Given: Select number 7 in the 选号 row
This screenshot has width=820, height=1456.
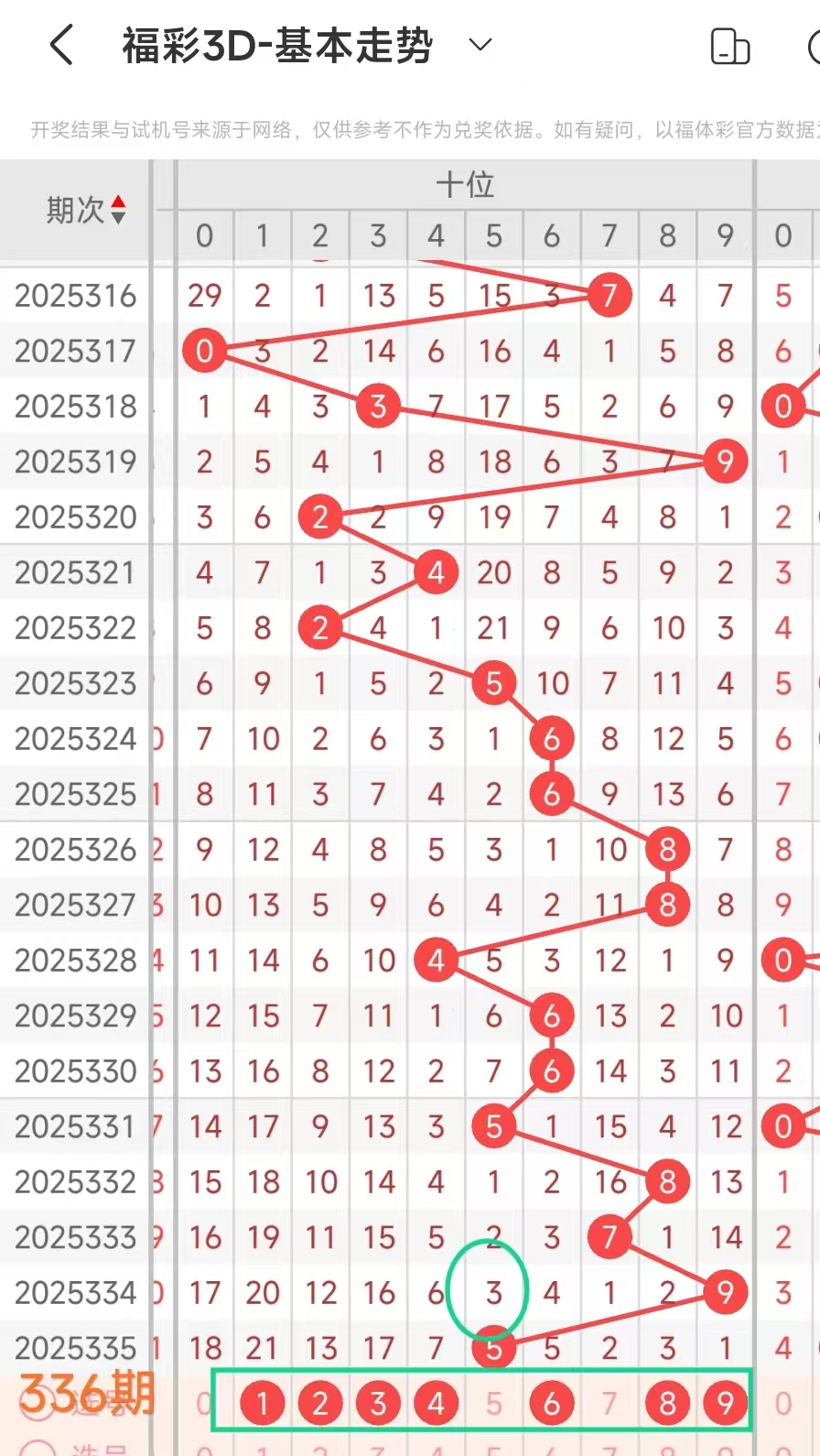Looking at the screenshot, I should 610,1403.
